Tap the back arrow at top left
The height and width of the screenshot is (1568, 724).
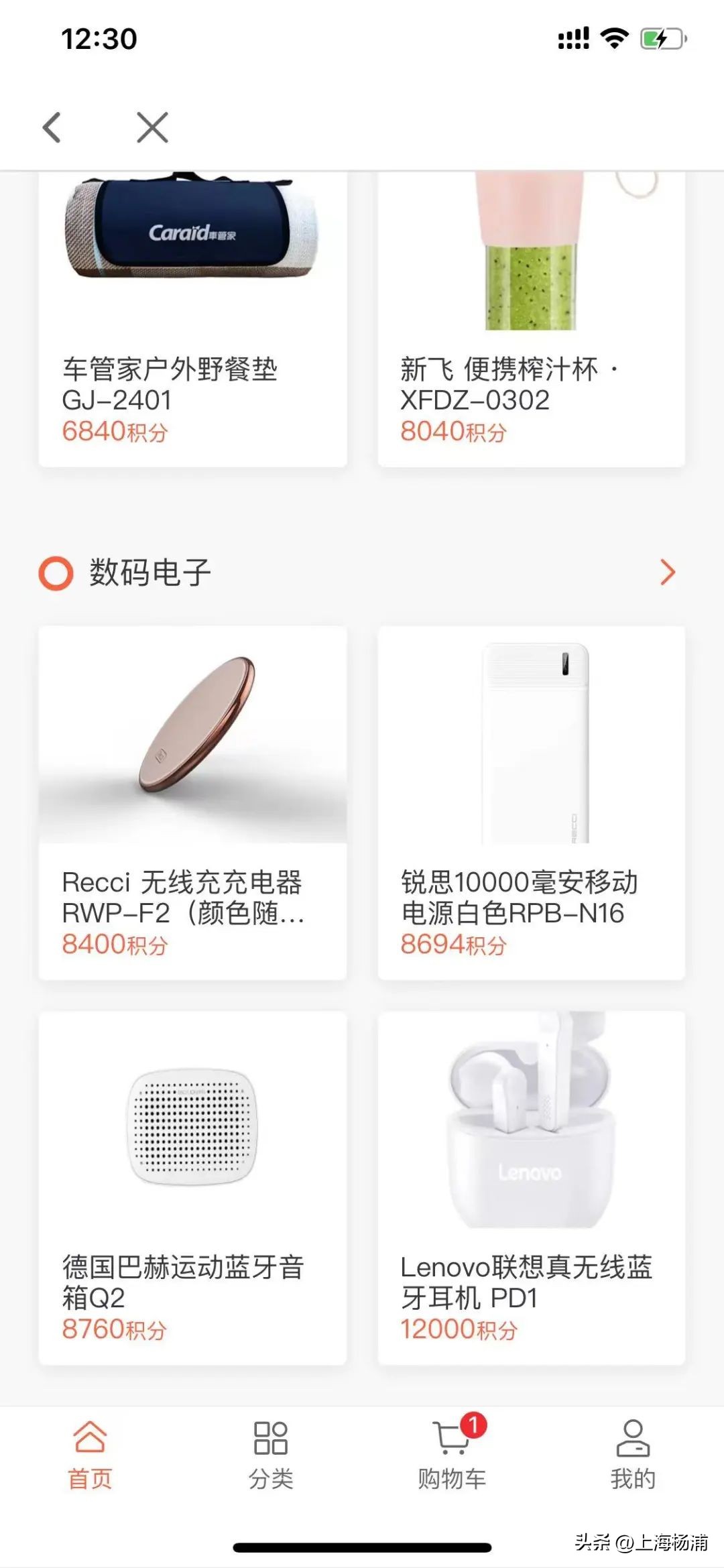coord(51,127)
